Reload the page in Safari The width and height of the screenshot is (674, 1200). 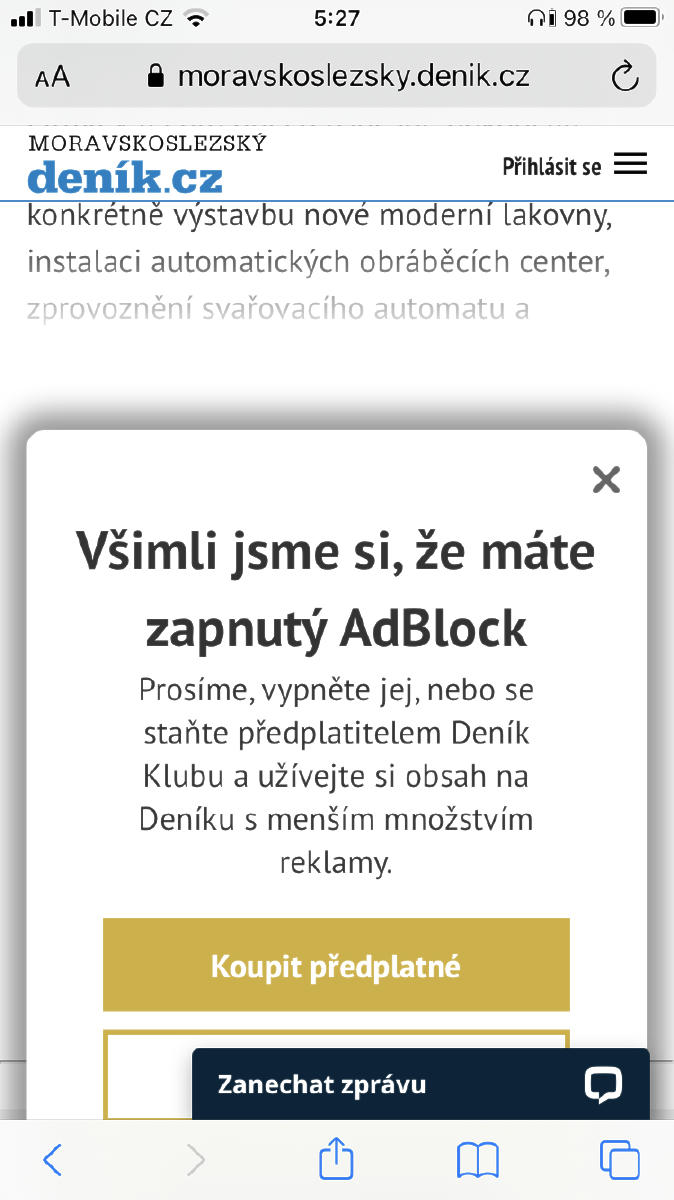tap(624, 76)
